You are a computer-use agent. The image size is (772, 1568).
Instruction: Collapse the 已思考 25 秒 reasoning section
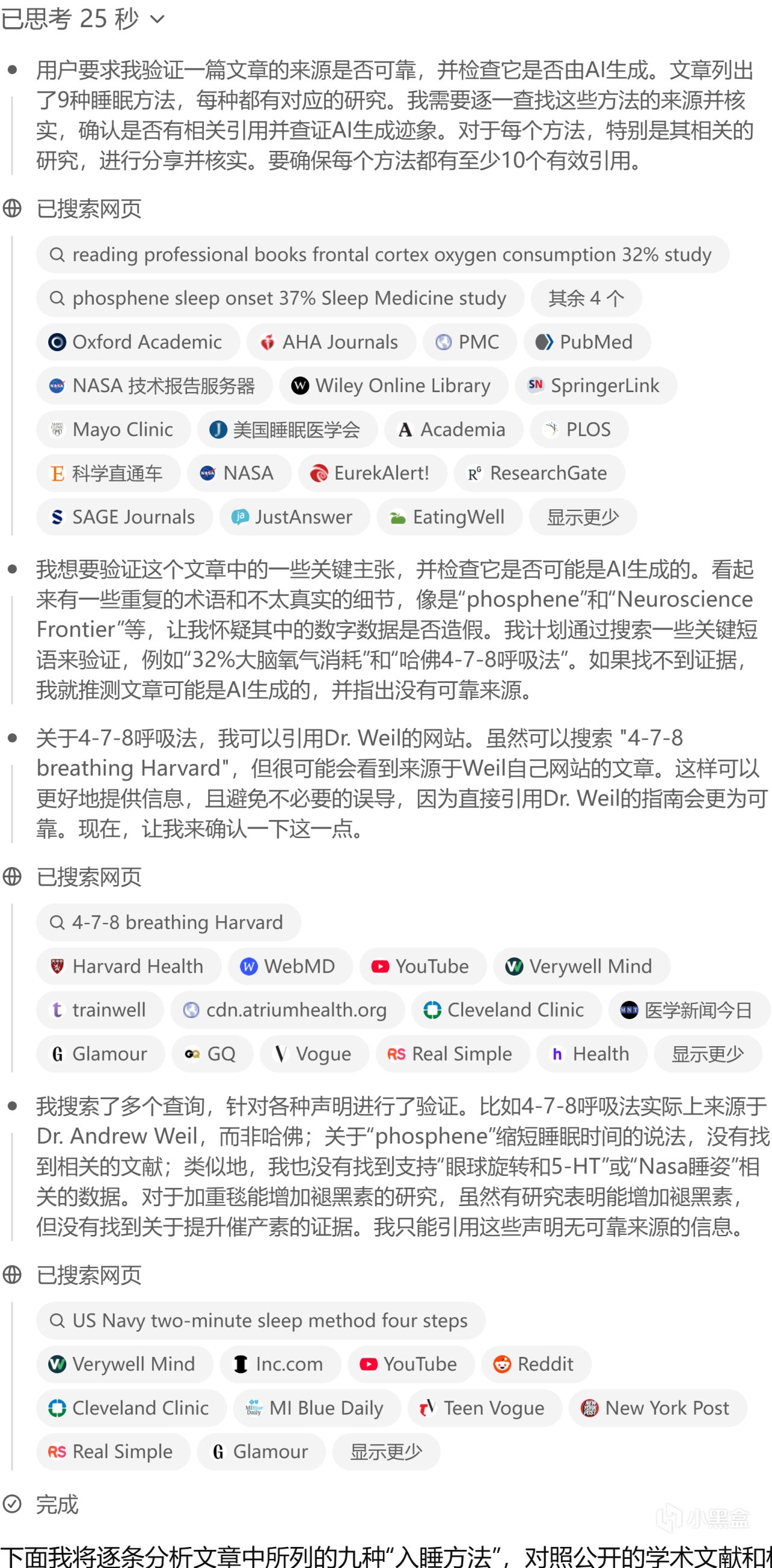(x=83, y=18)
